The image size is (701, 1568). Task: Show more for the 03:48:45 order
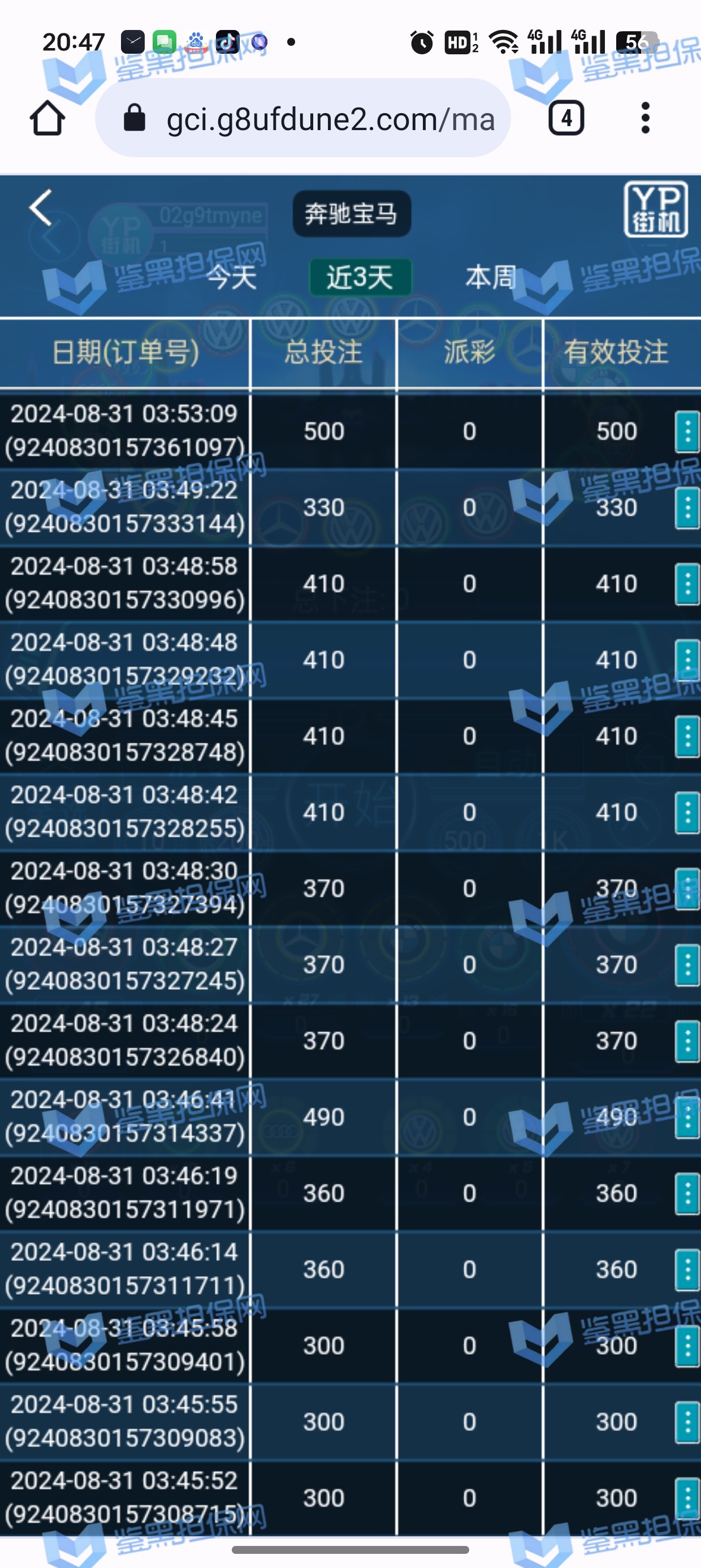687,736
